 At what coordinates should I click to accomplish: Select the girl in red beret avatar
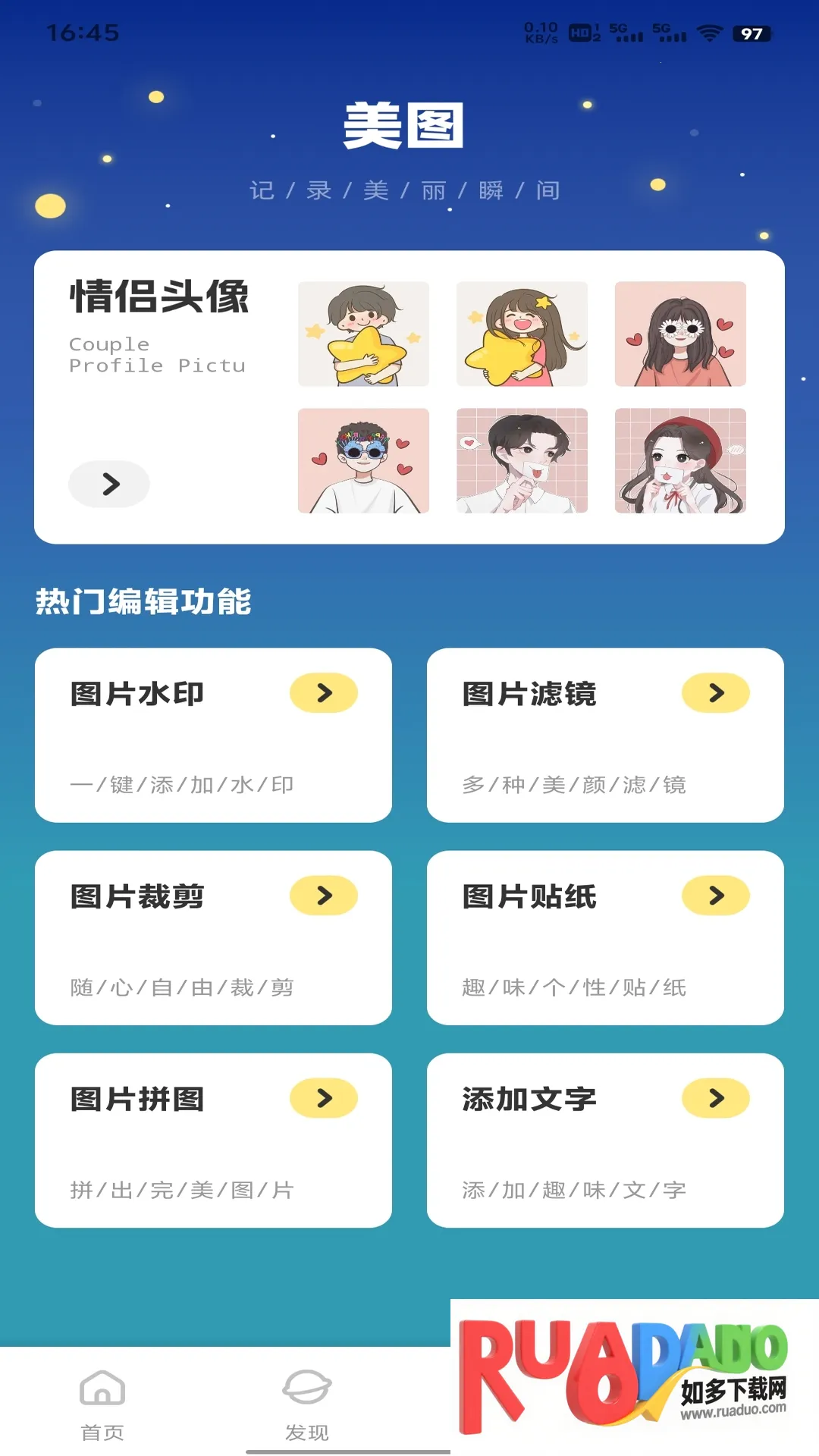point(680,461)
